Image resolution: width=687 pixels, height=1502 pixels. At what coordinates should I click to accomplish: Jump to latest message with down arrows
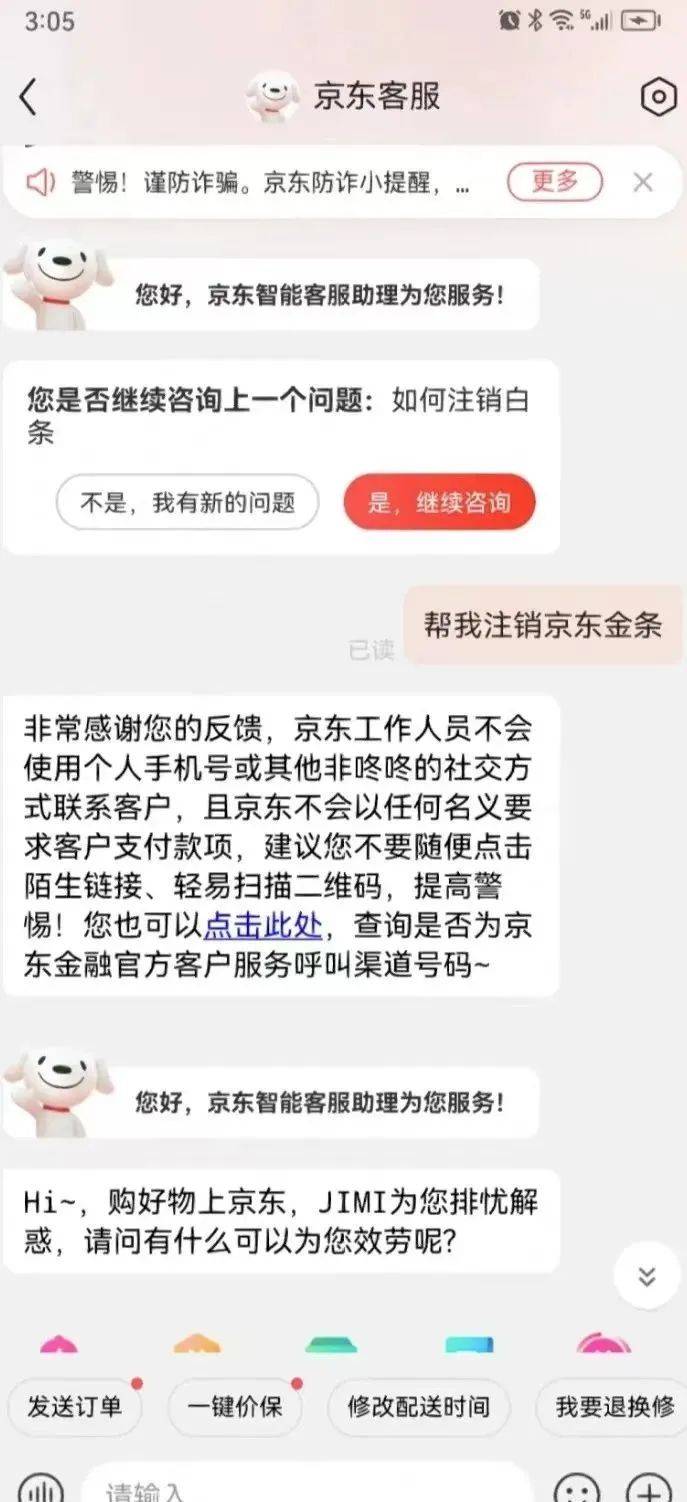click(x=647, y=1276)
